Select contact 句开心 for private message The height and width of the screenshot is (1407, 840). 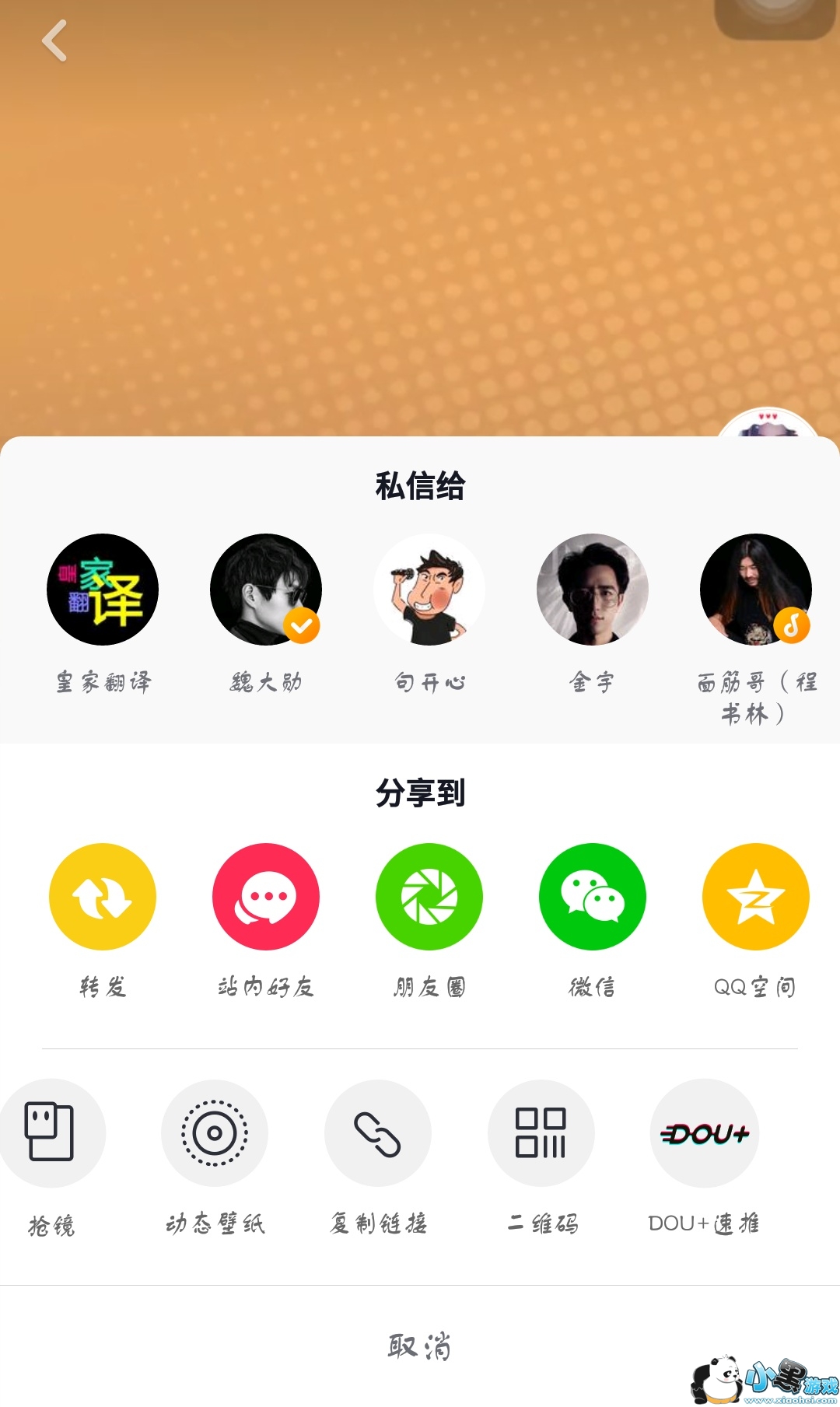point(429,590)
